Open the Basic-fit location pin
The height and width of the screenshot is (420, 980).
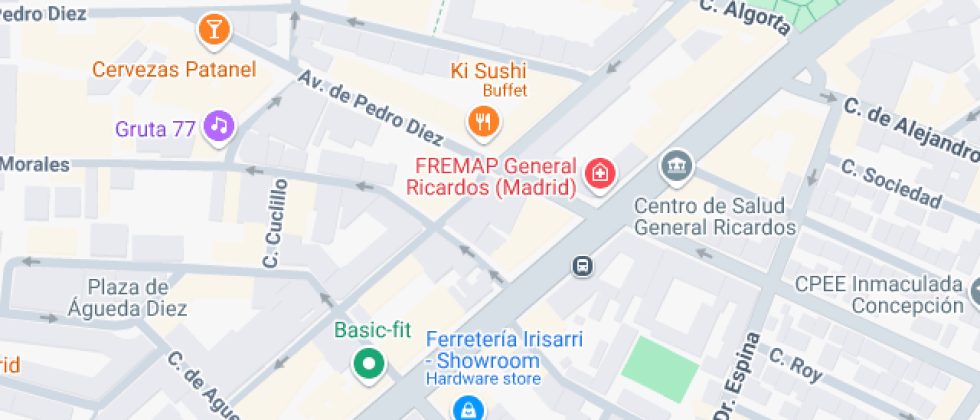point(369,364)
